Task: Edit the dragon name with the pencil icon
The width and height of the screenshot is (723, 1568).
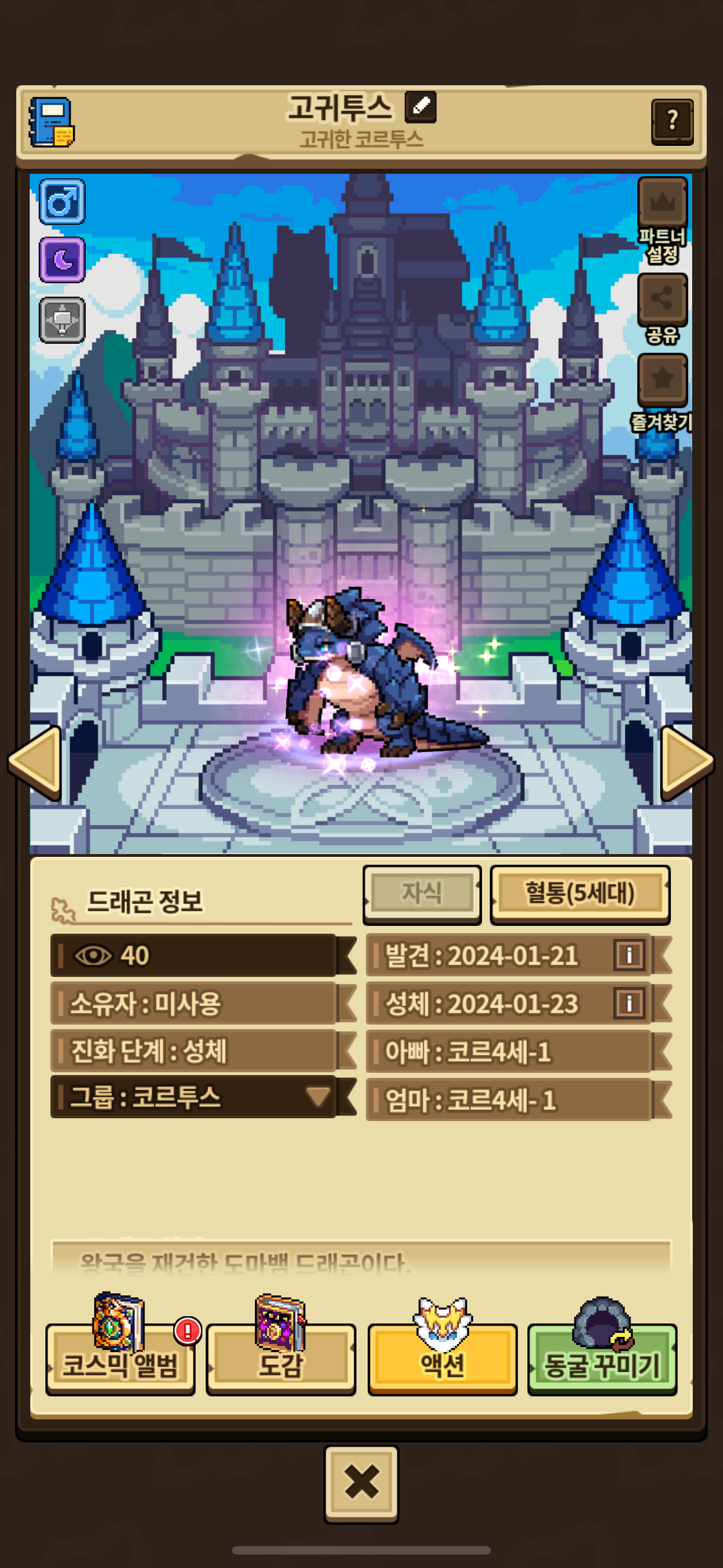Action: [x=420, y=107]
